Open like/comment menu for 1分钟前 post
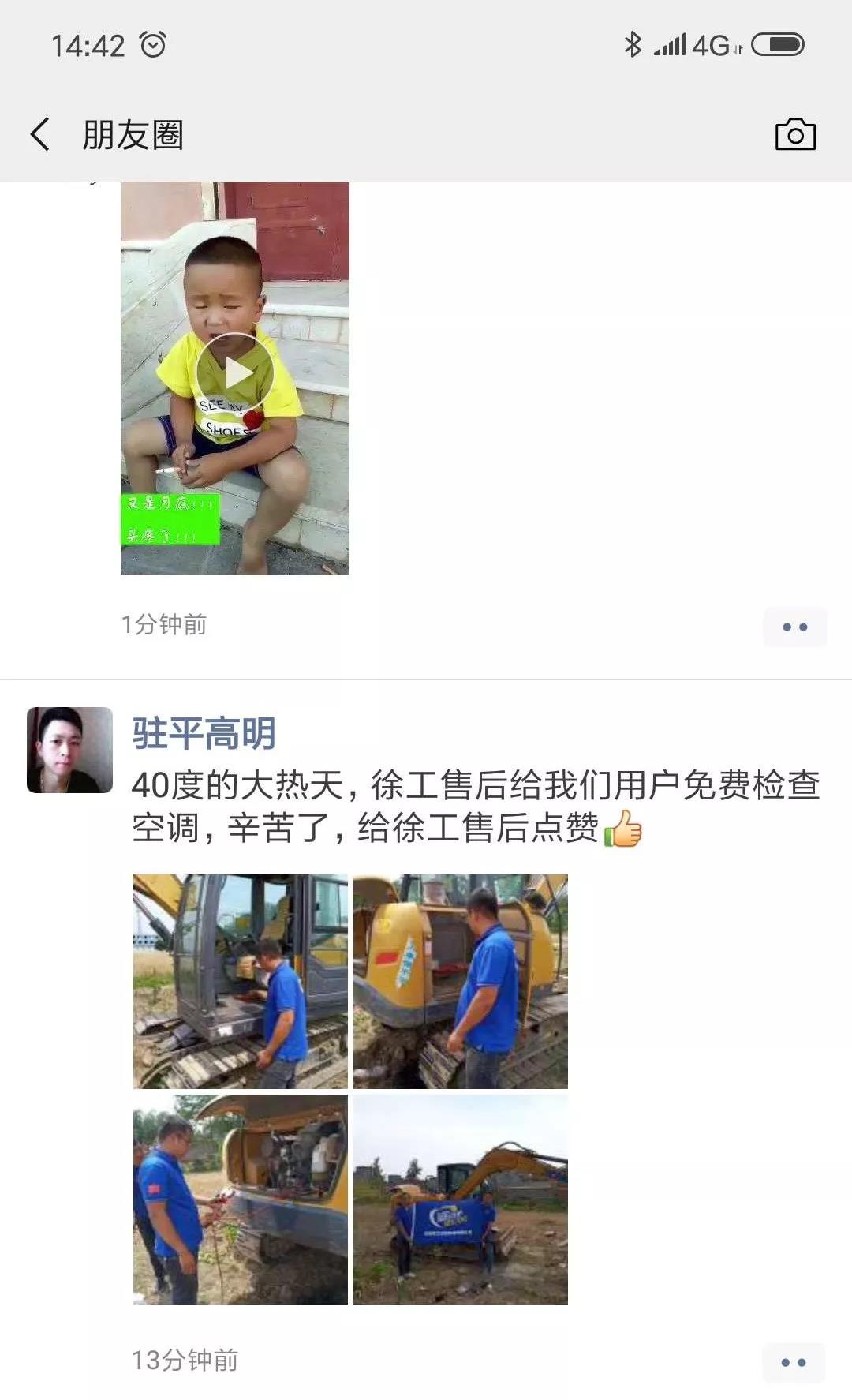 point(794,627)
